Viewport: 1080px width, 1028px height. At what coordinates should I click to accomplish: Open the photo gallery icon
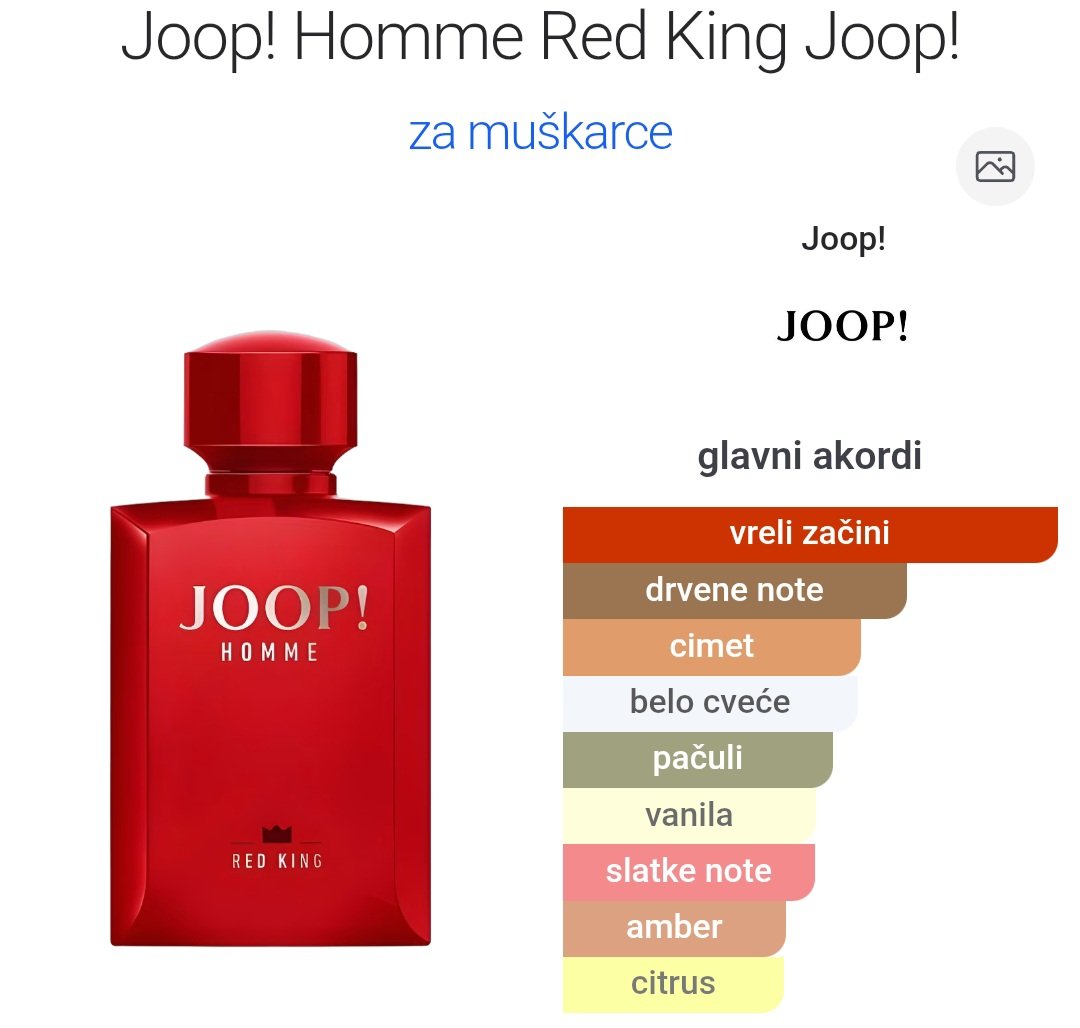[995, 167]
